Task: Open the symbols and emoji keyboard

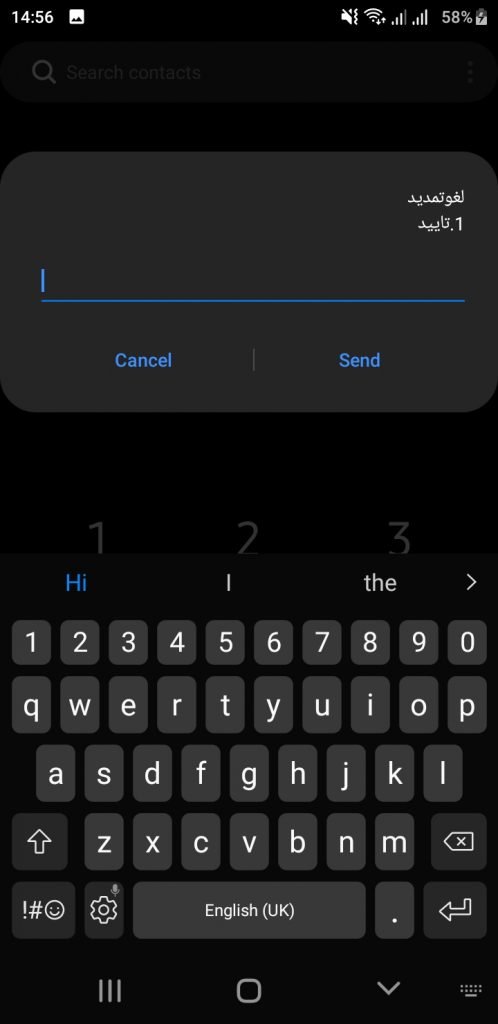Action: pos(43,910)
